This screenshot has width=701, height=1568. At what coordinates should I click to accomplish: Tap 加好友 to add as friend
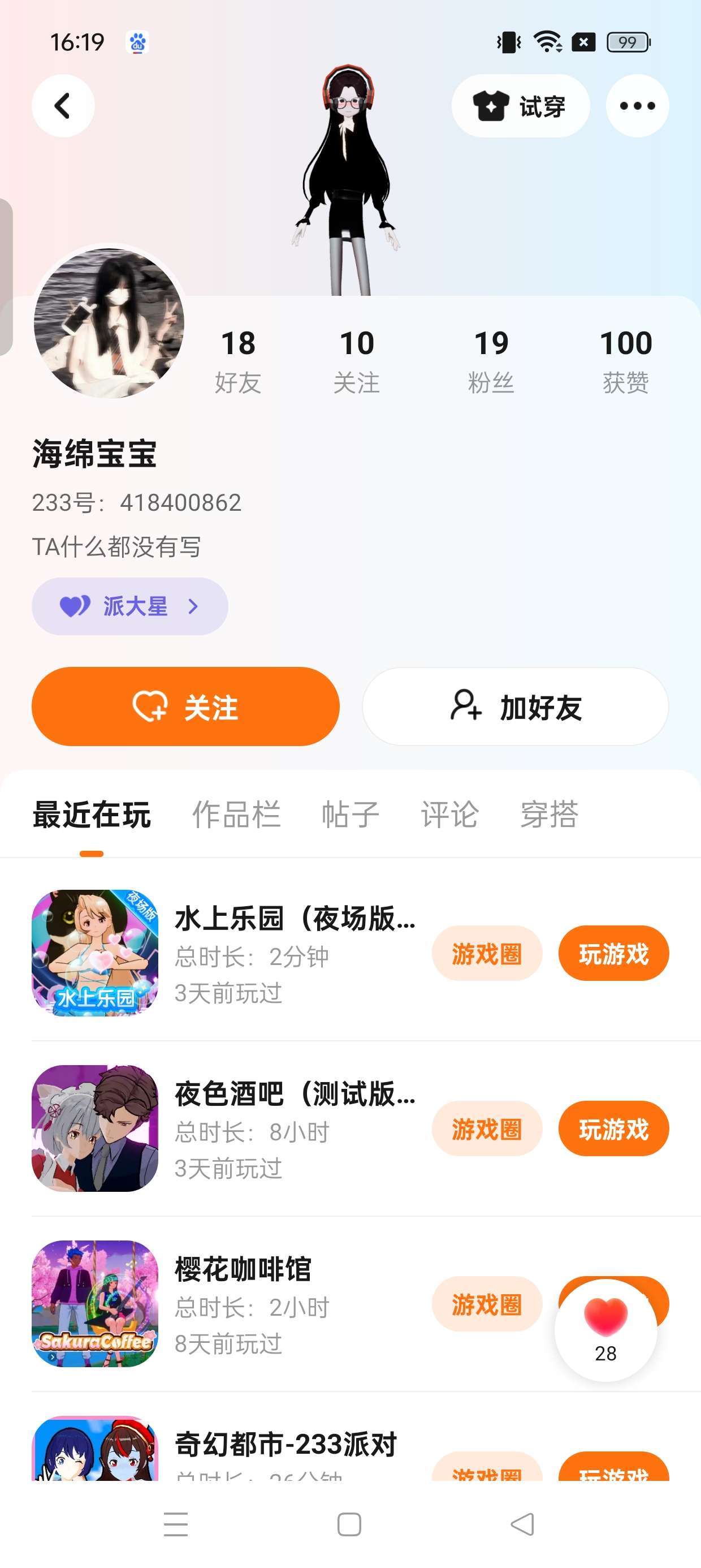pos(516,707)
